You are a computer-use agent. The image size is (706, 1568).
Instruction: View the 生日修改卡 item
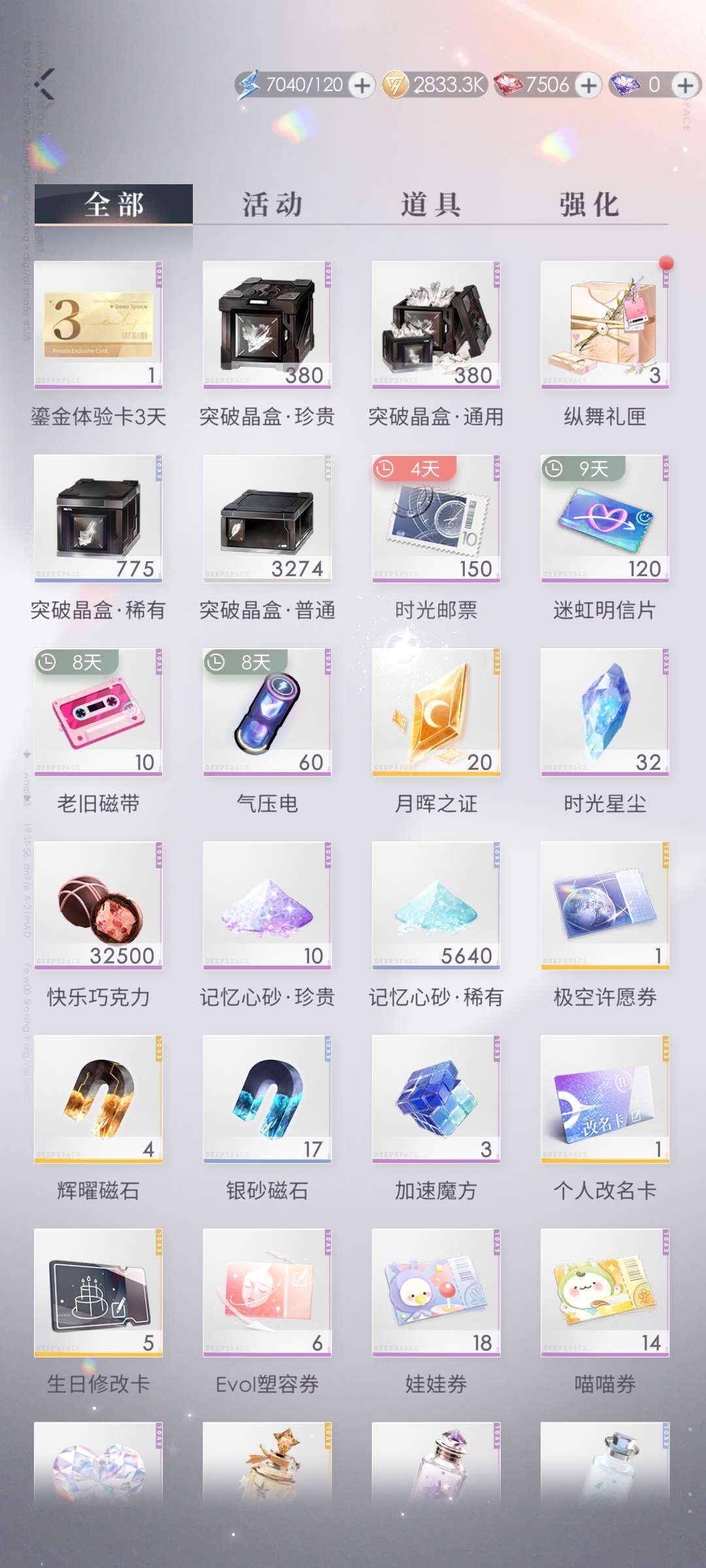(x=98, y=1292)
